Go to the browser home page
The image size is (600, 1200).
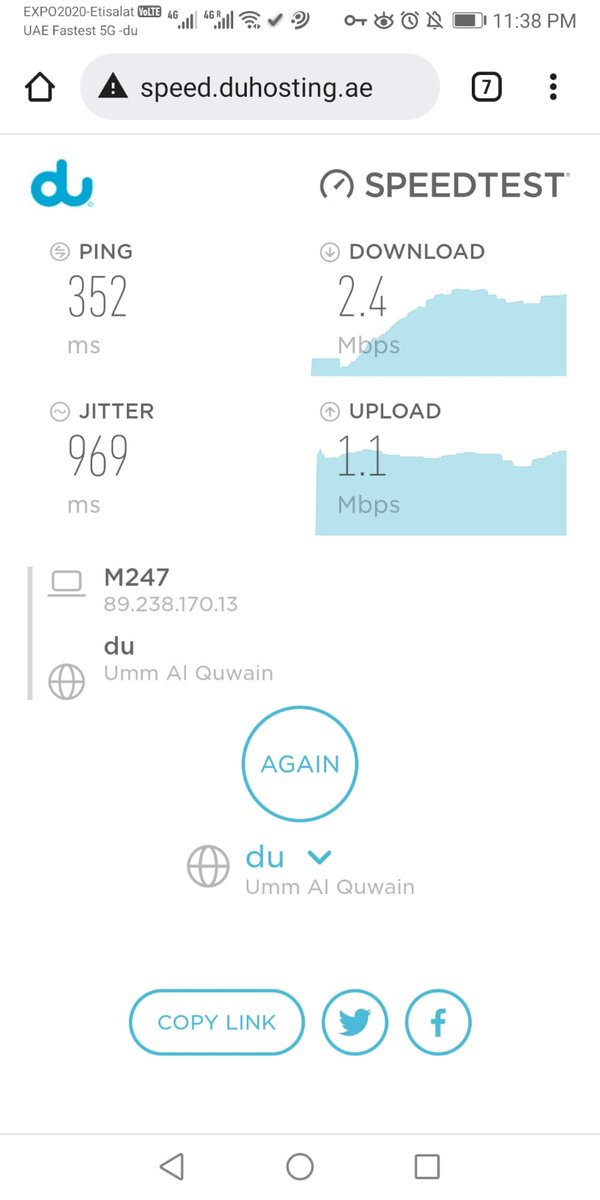(39, 88)
